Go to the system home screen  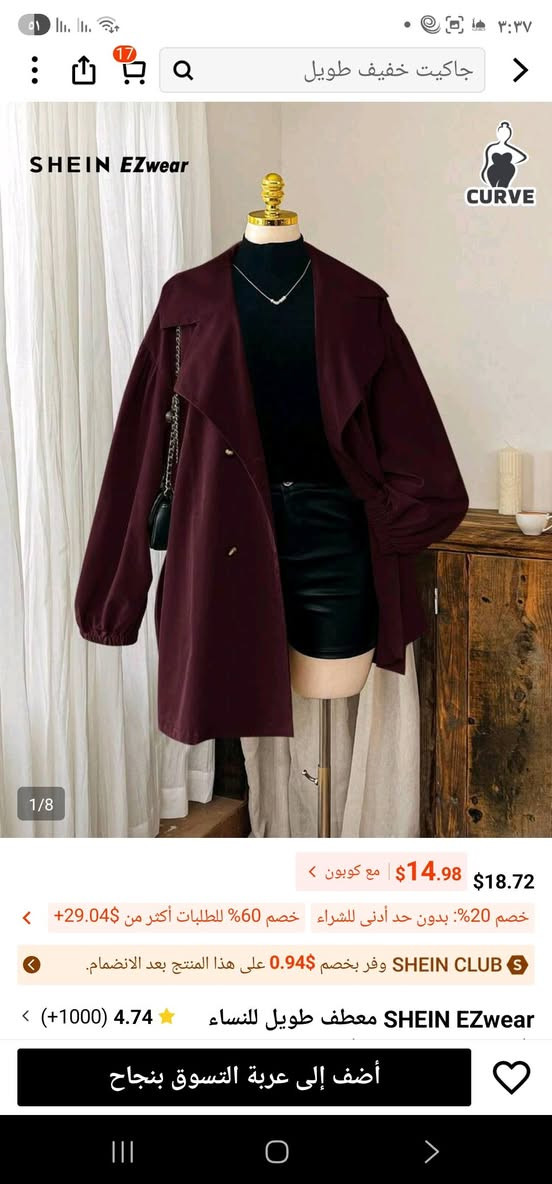(276, 1151)
